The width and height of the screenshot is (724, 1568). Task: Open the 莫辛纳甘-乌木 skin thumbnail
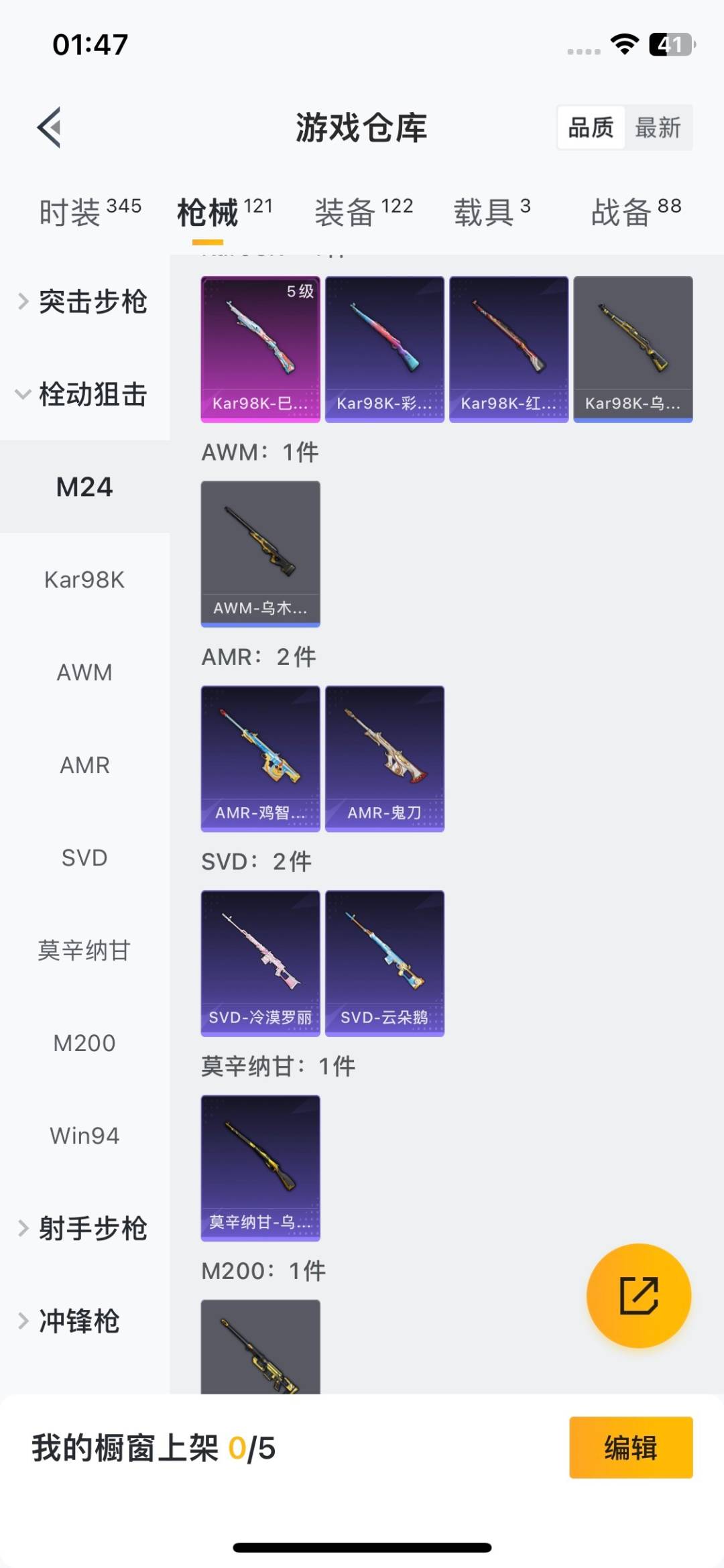click(260, 1170)
